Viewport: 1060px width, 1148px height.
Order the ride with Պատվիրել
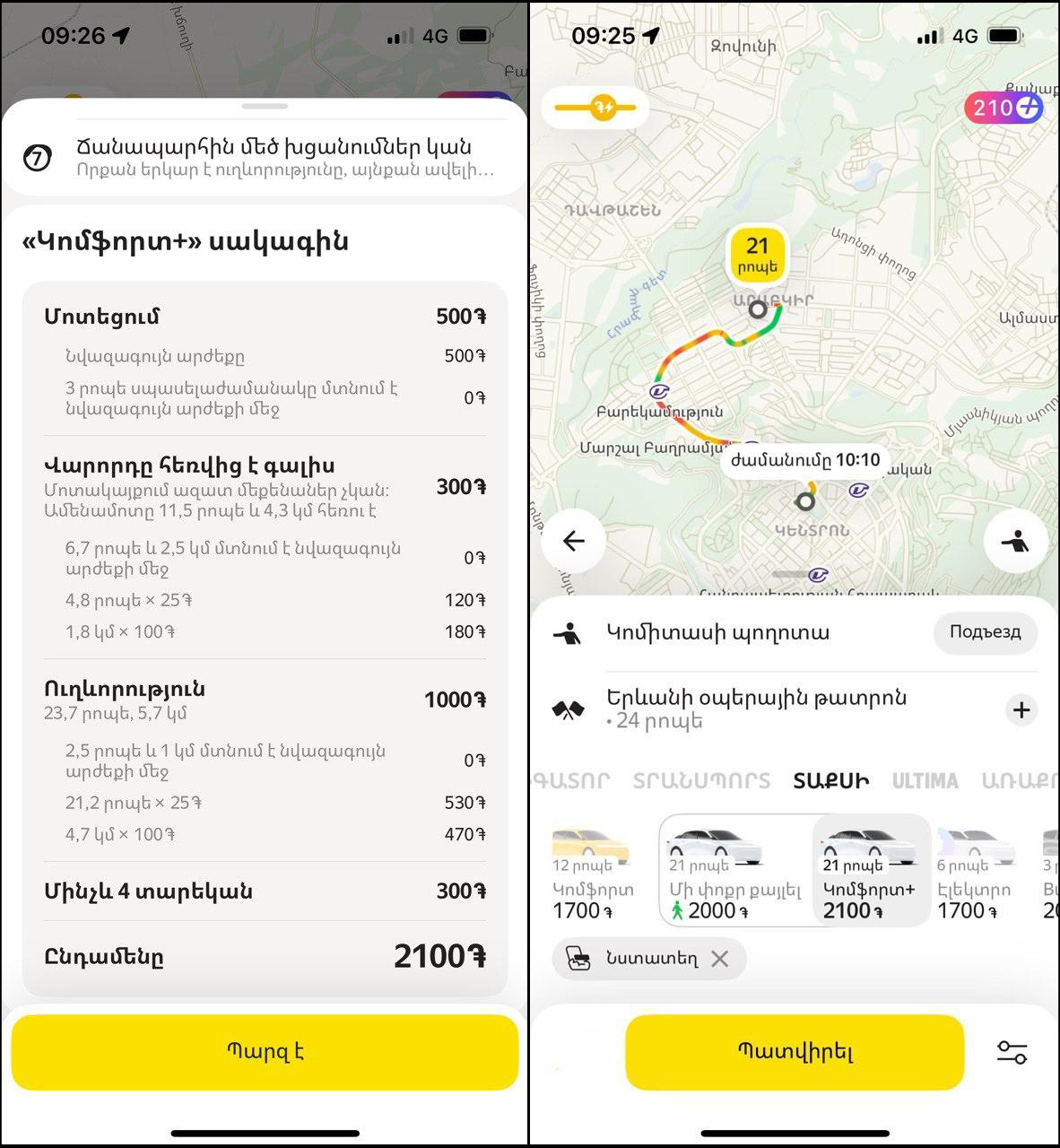[x=794, y=1052]
